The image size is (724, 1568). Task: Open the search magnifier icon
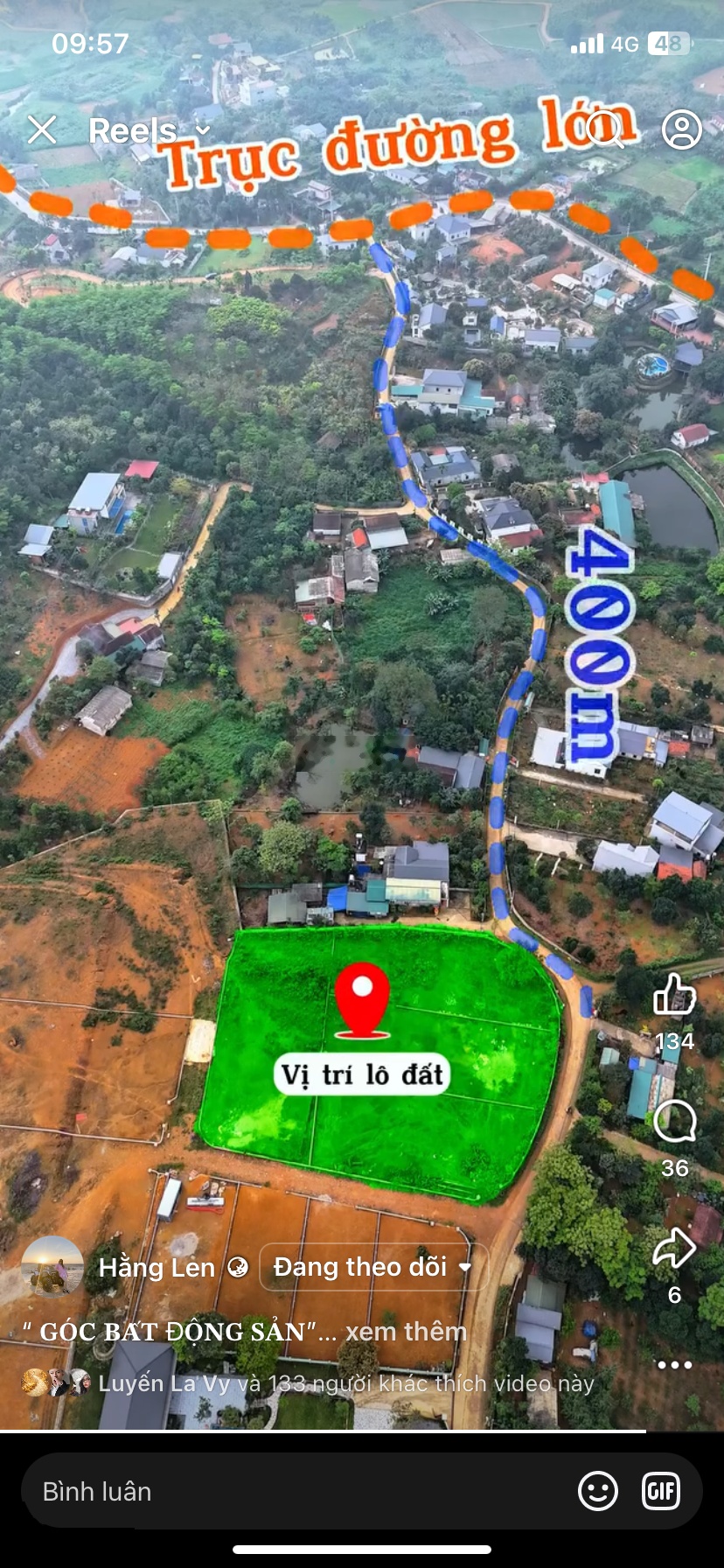click(x=605, y=129)
